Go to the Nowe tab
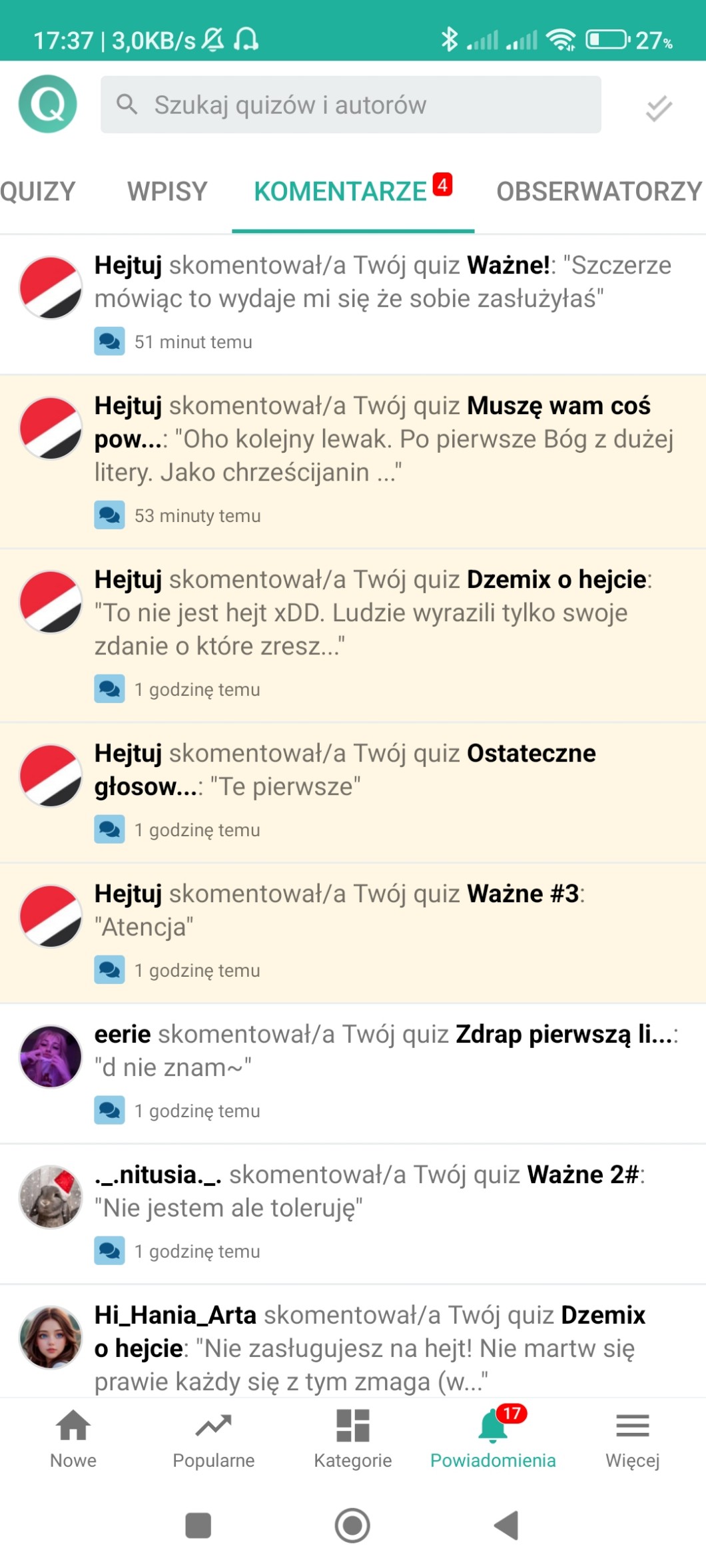The height and width of the screenshot is (1568, 706). 73,1441
